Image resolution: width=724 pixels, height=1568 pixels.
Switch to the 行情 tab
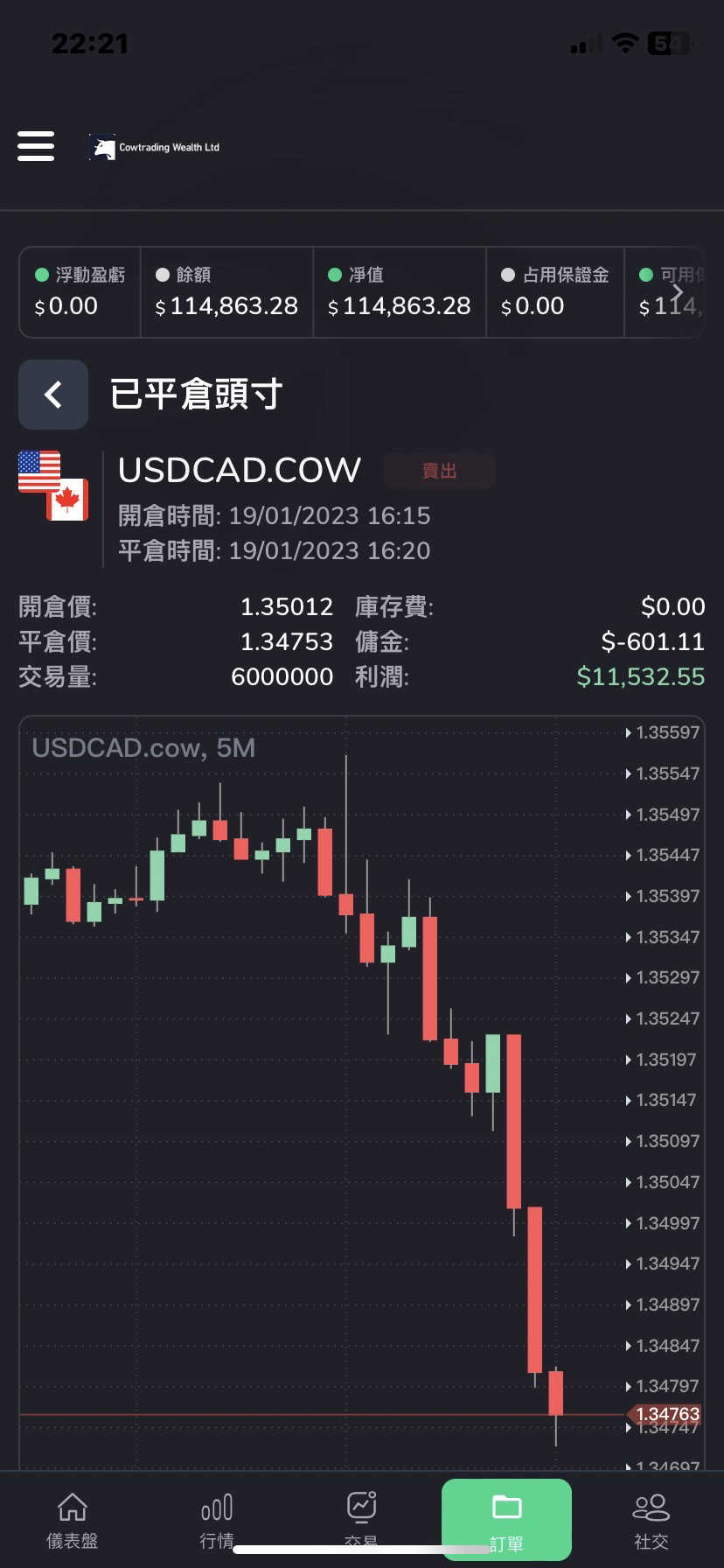217,1521
